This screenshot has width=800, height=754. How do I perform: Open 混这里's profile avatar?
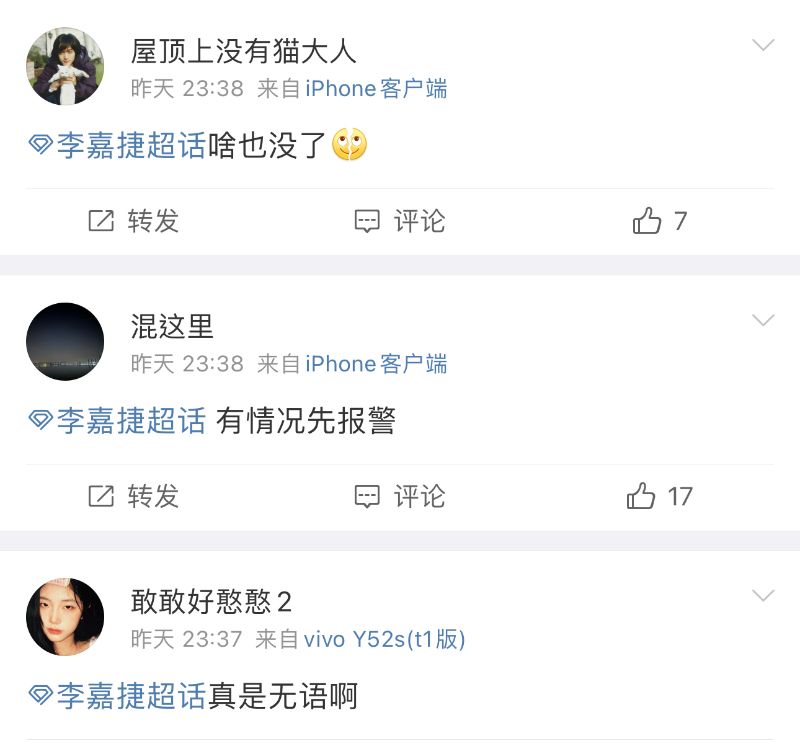pos(65,342)
